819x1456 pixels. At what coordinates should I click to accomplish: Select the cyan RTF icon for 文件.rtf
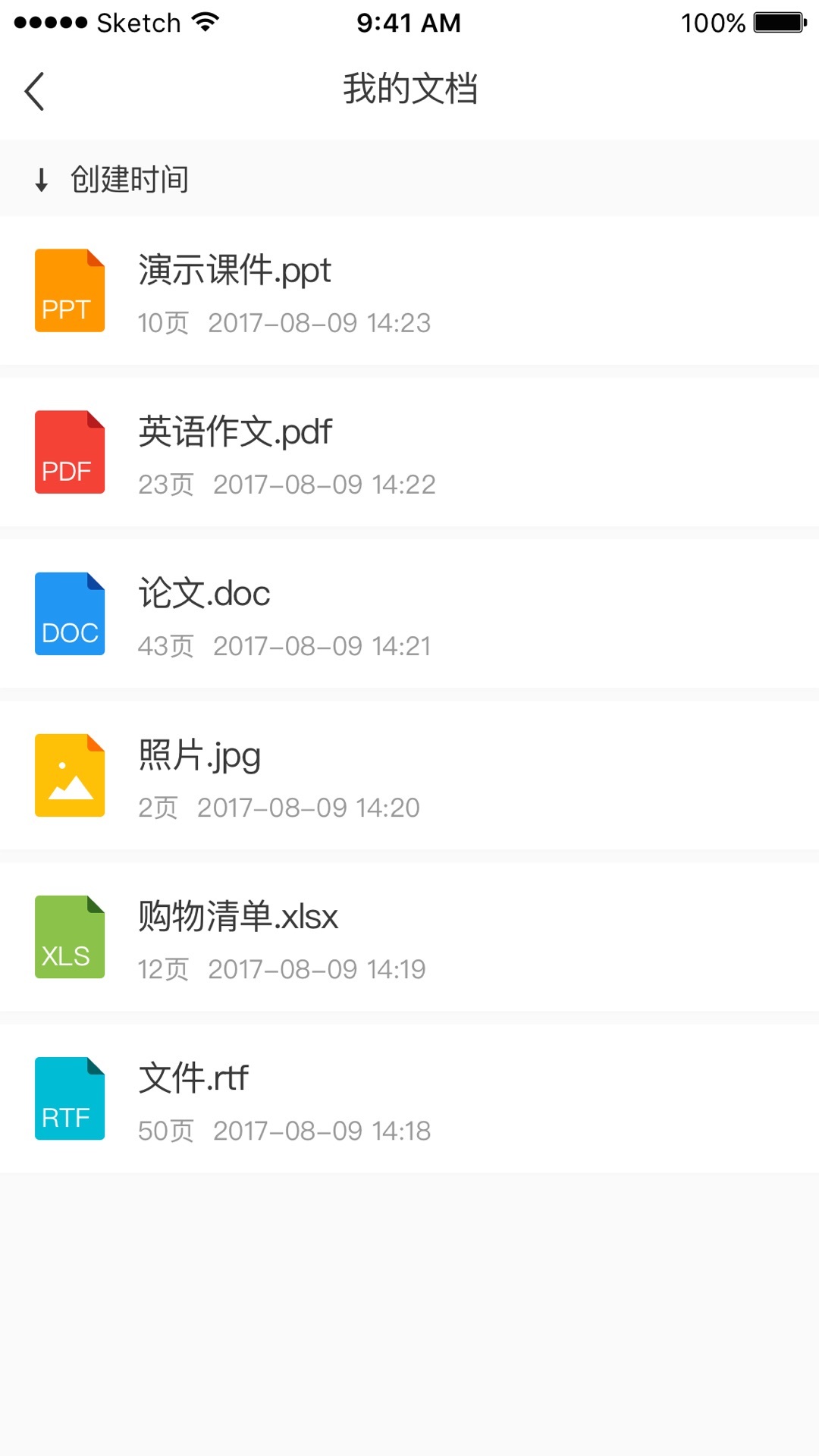point(69,1098)
